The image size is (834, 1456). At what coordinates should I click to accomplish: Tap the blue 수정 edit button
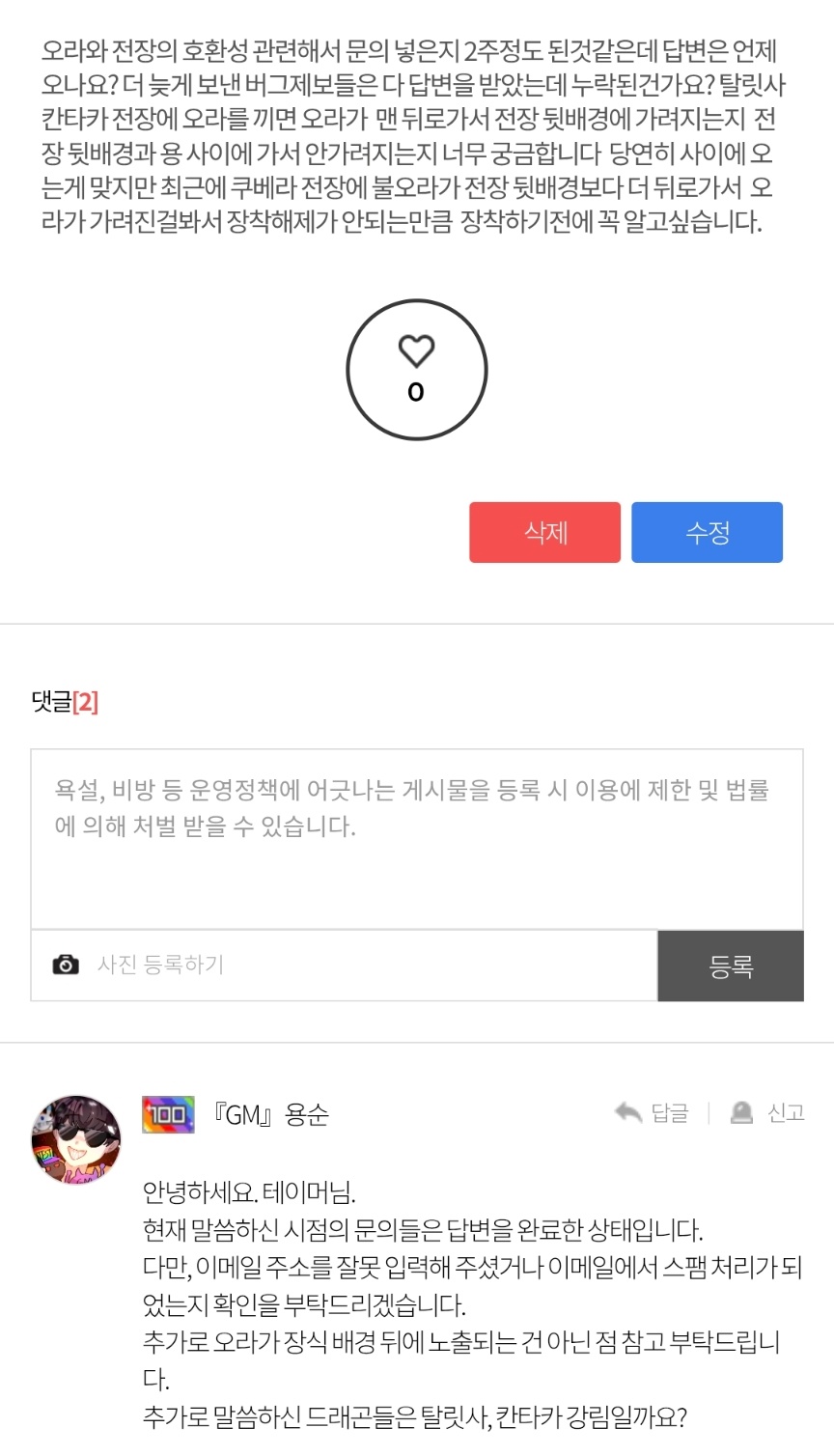point(707,532)
